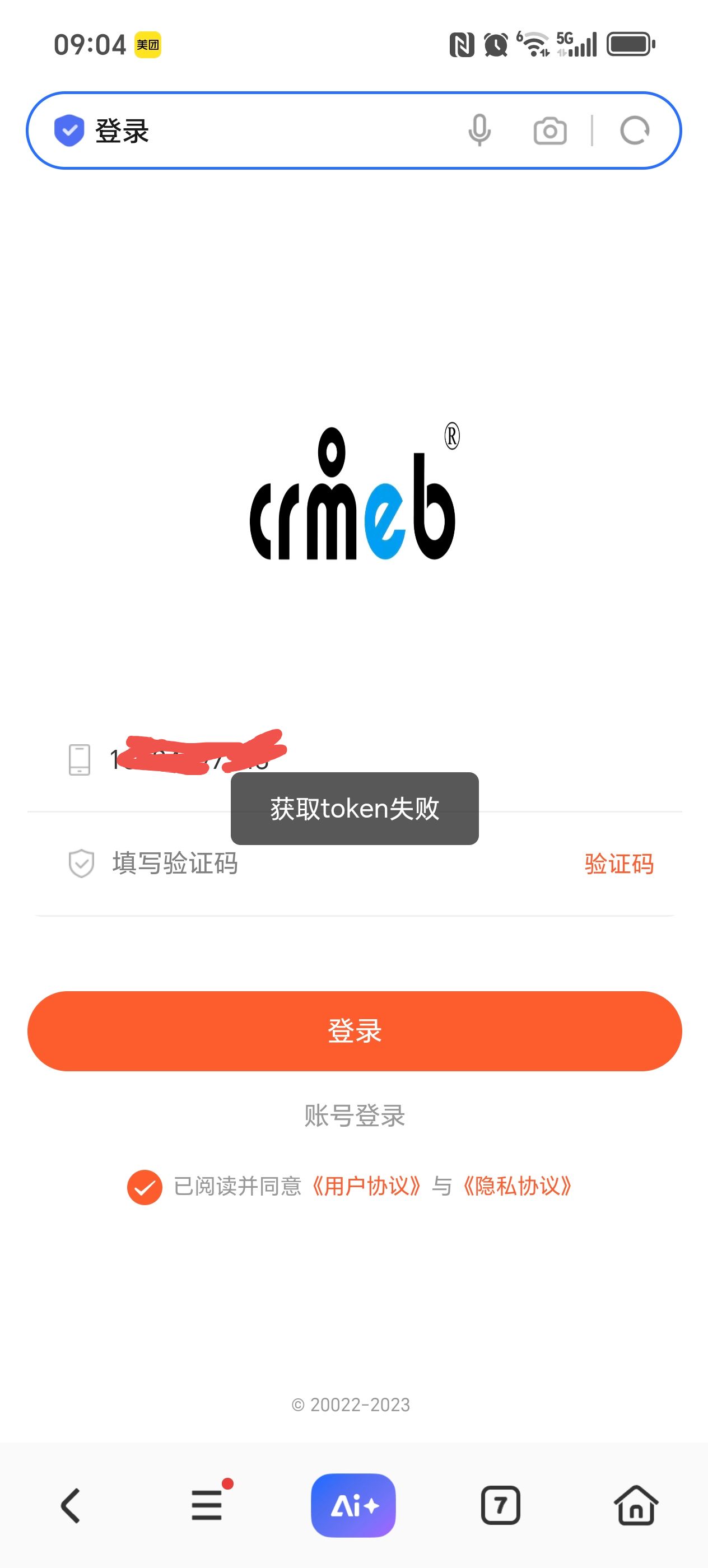708x1568 pixels.
Task: Switch to 账号登录 account login
Action: coord(355,1116)
